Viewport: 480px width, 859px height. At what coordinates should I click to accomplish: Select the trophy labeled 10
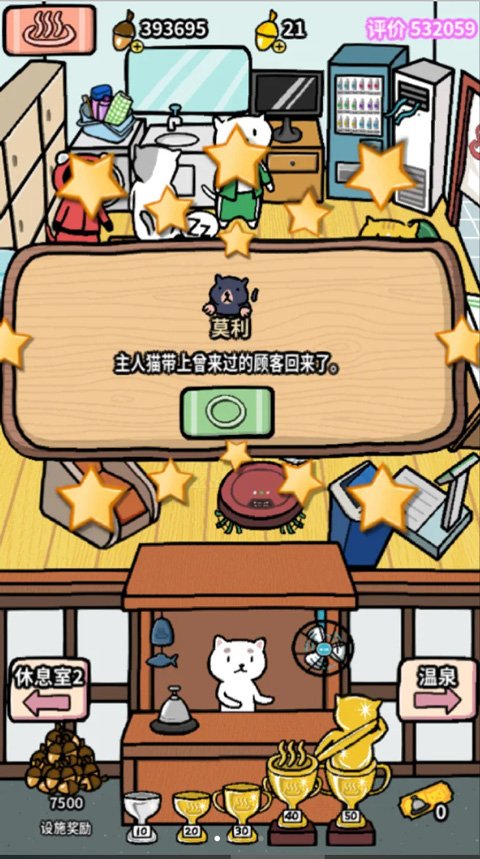click(x=142, y=816)
